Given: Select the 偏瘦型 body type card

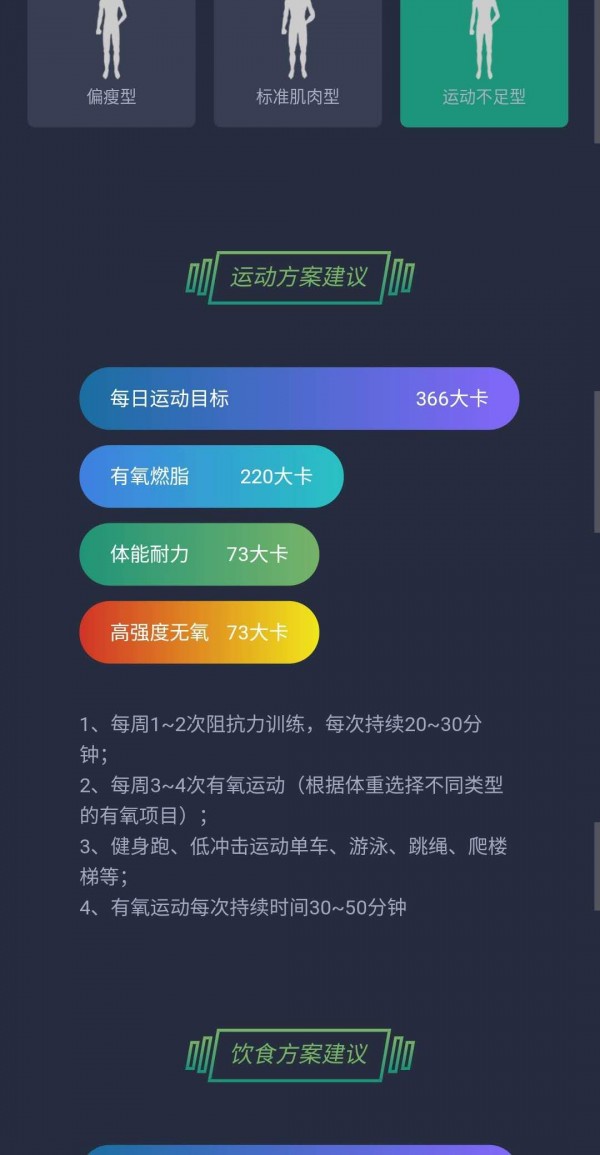Looking at the screenshot, I should [111, 62].
